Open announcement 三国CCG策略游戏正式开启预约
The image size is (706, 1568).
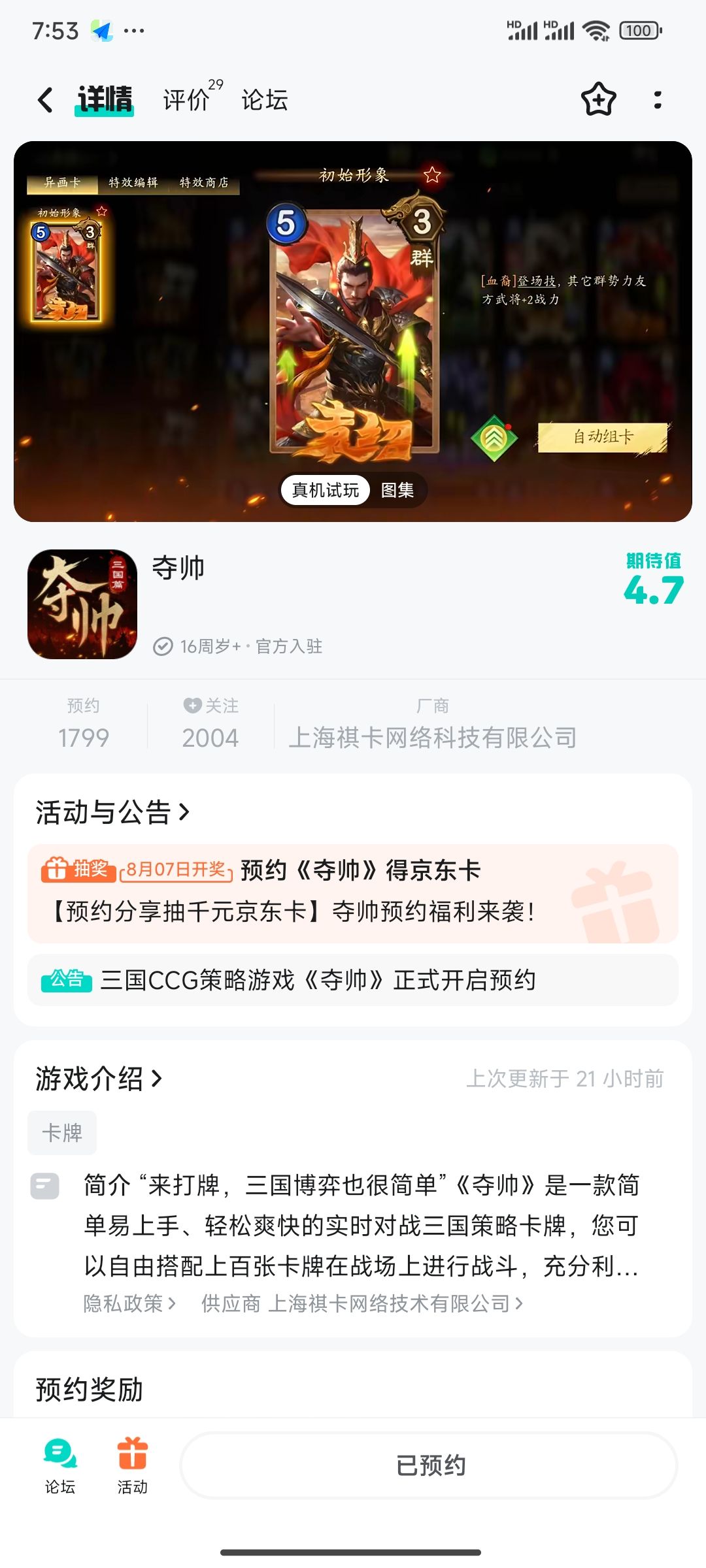[353, 980]
